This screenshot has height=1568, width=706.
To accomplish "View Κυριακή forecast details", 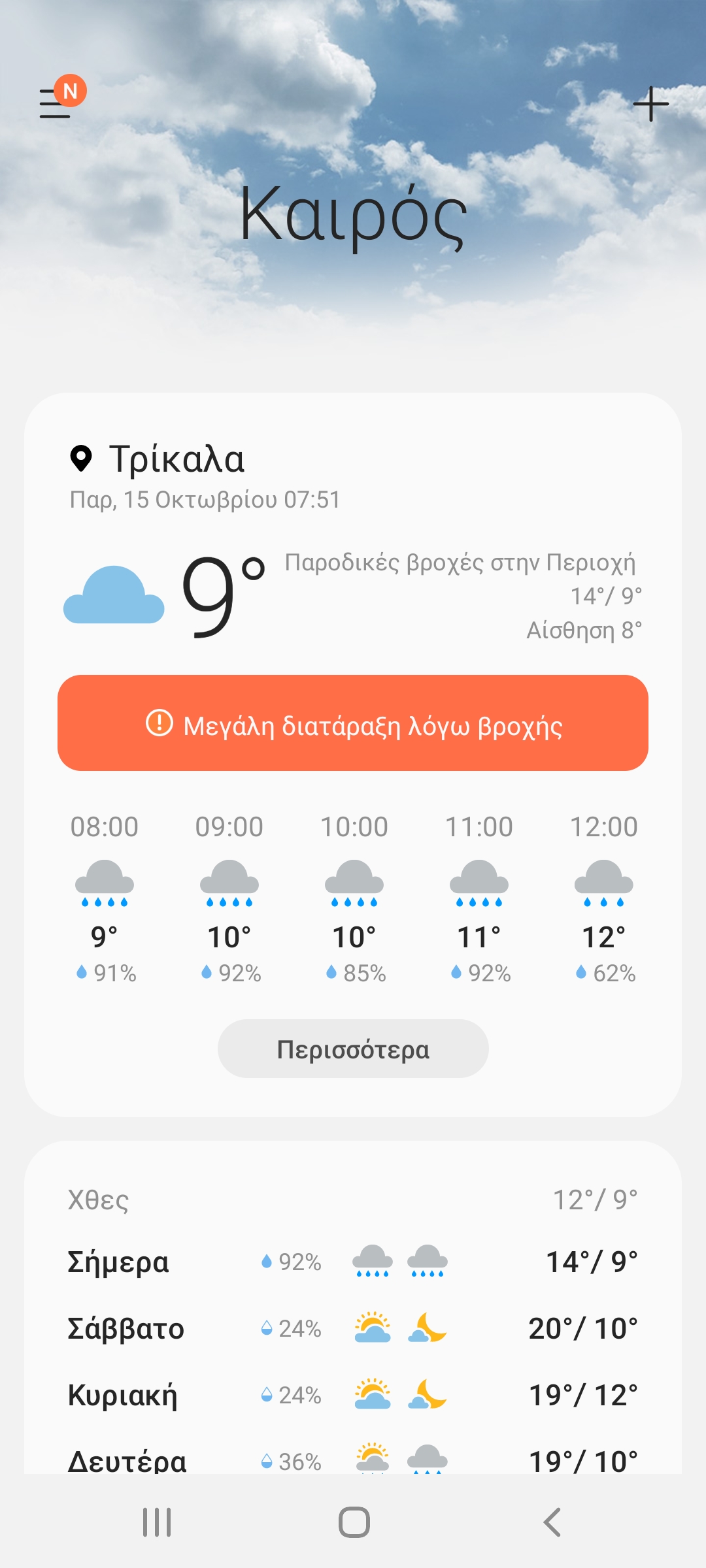I will pos(353,1396).
